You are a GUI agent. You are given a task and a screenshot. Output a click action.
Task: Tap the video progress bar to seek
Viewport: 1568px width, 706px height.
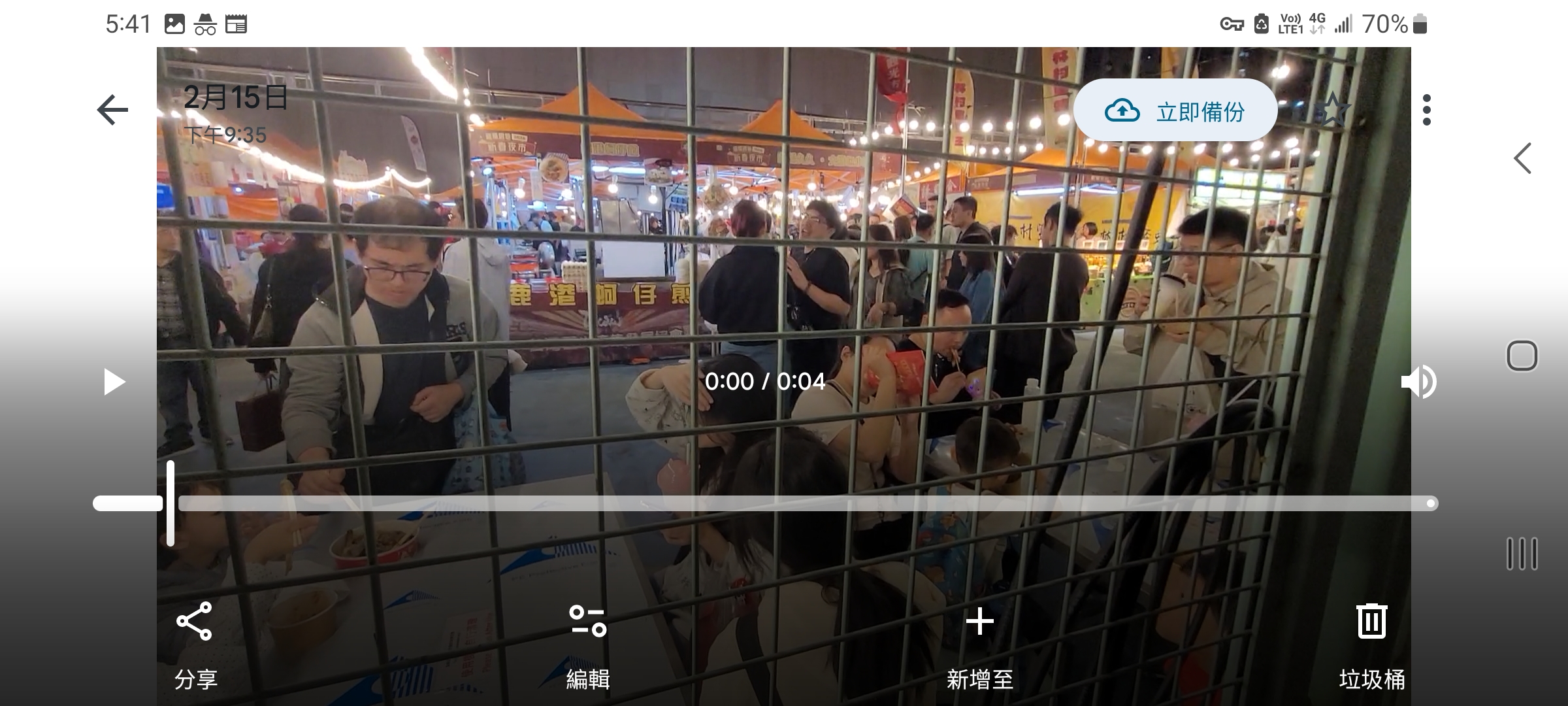click(784, 503)
